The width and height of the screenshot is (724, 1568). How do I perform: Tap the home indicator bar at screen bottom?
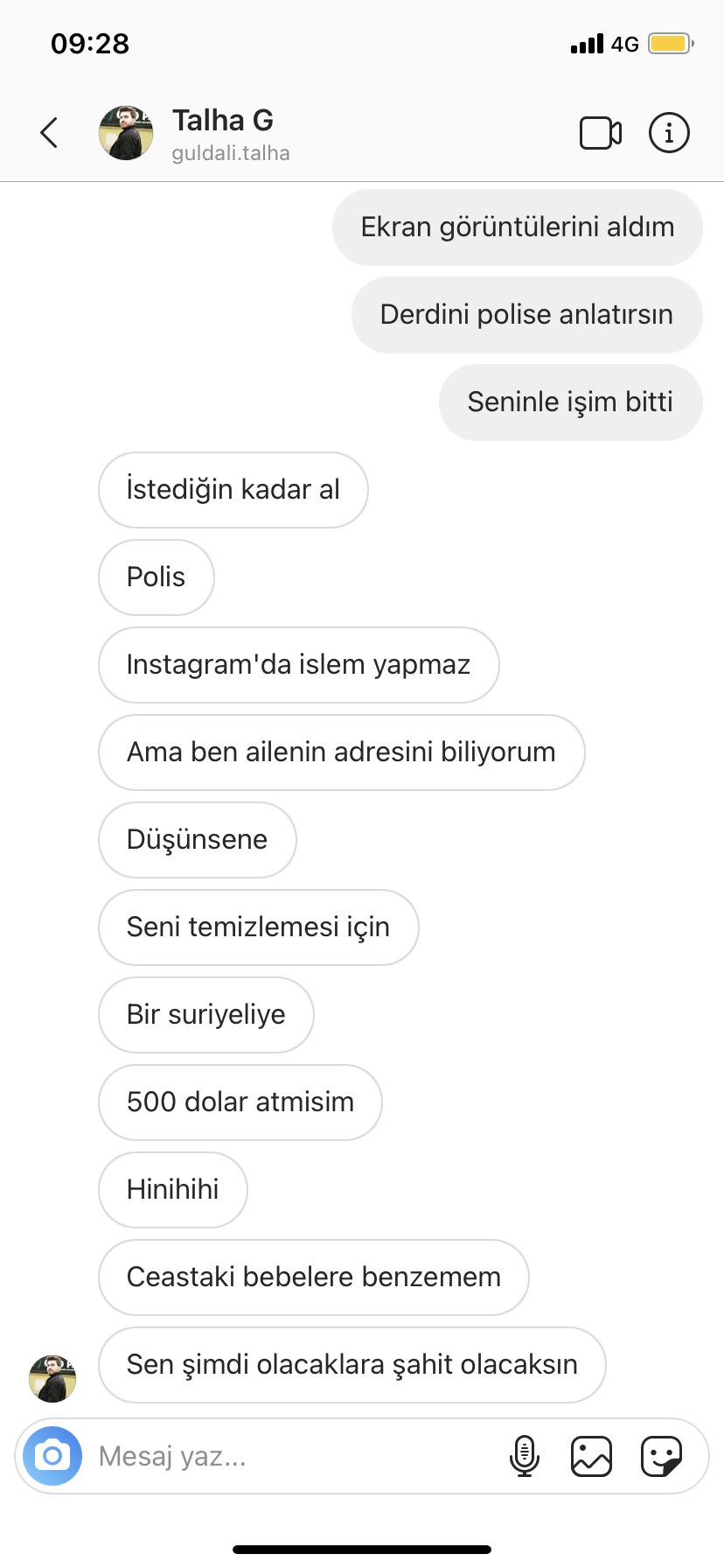362,1549
